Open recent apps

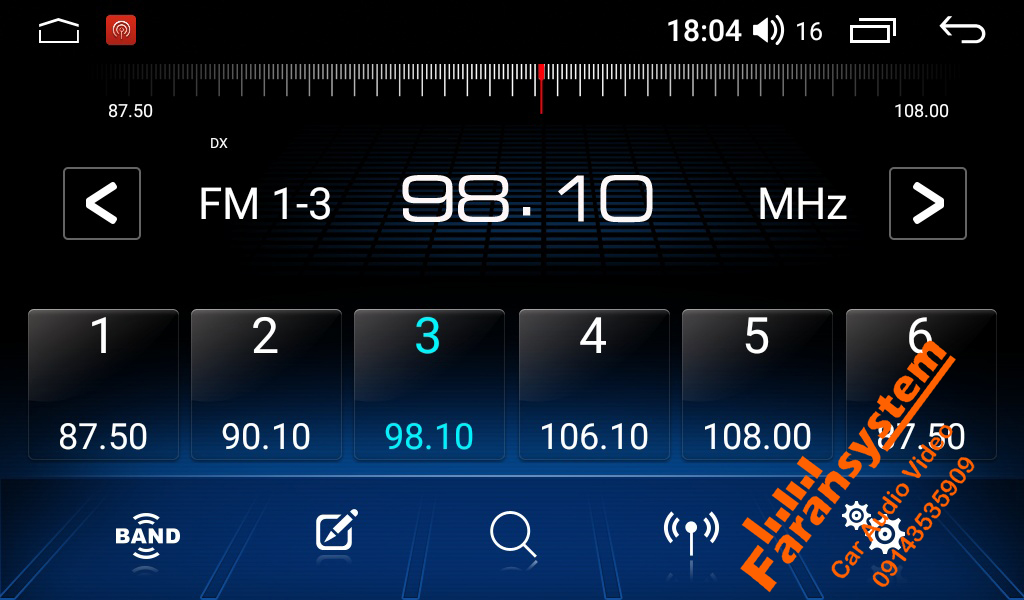point(873,31)
